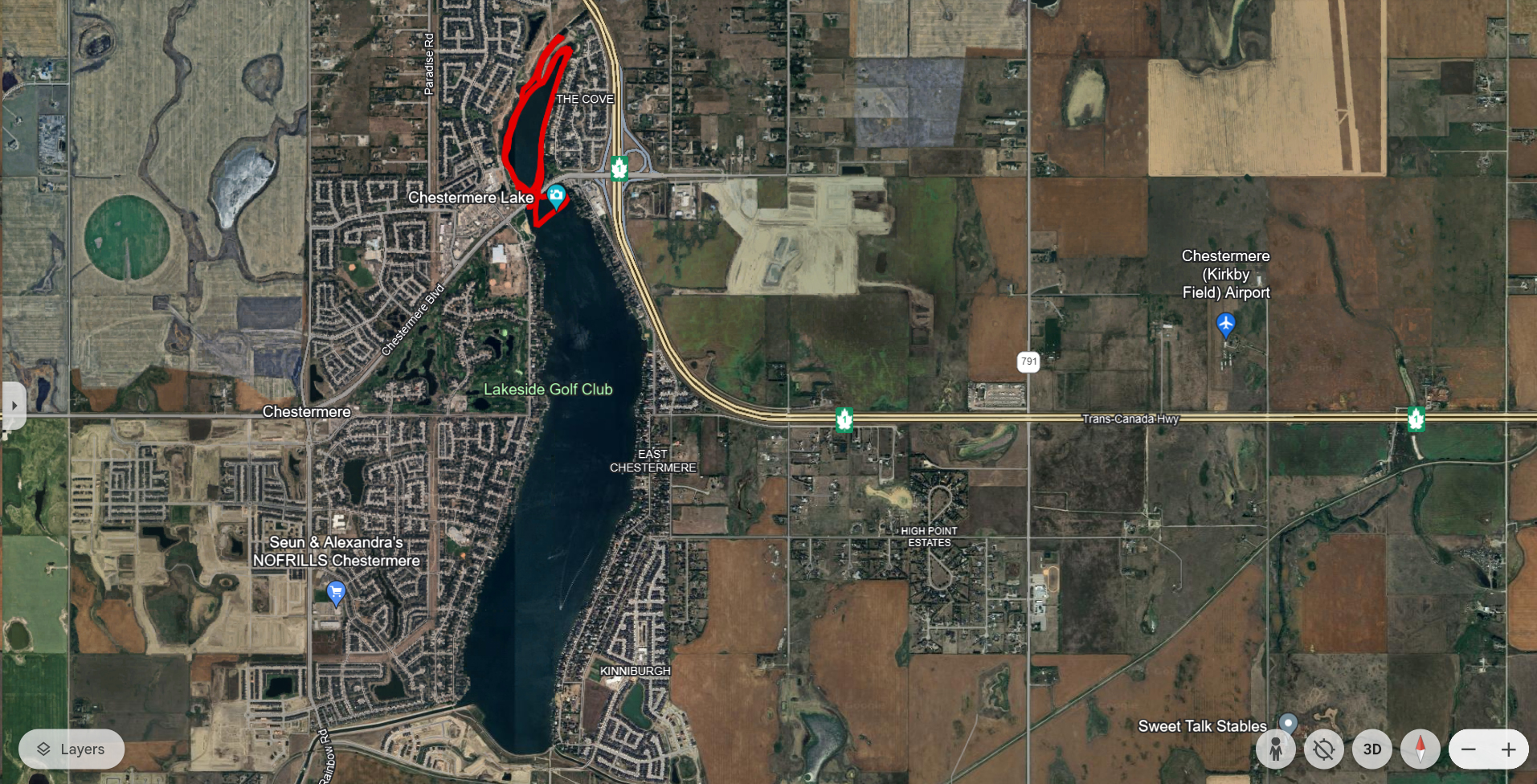Tap the location-off icon
The width and height of the screenshot is (1537, 784).
pyautogui.click(x=1323, y=749)
